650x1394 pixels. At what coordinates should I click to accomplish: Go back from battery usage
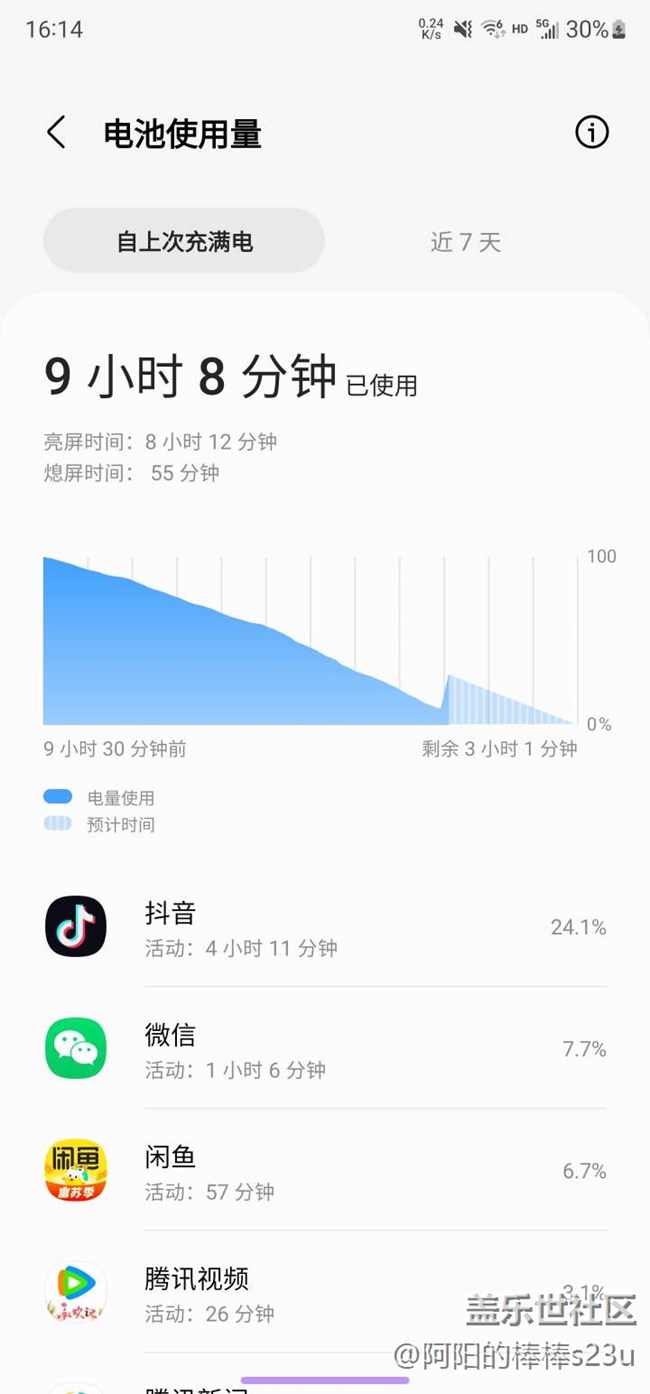tap(56, 133)
